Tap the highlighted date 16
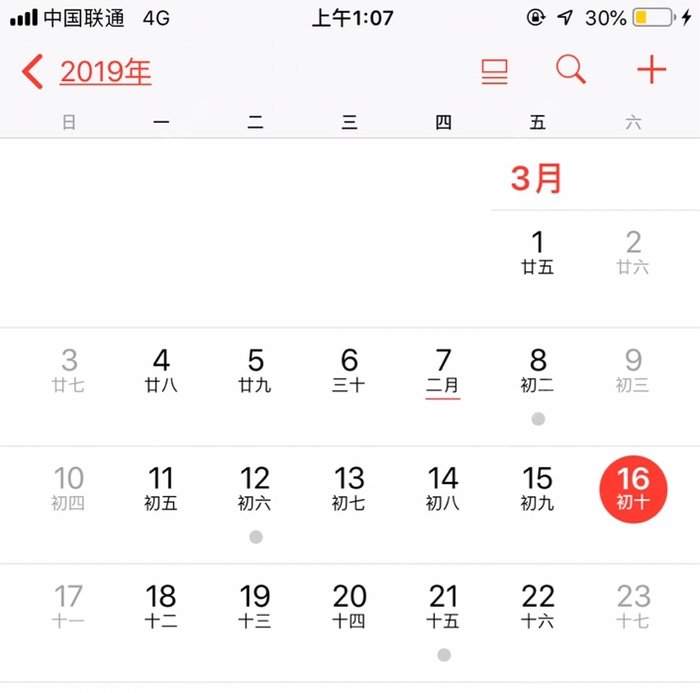This screenshot has width=700, height=693. 633,488
